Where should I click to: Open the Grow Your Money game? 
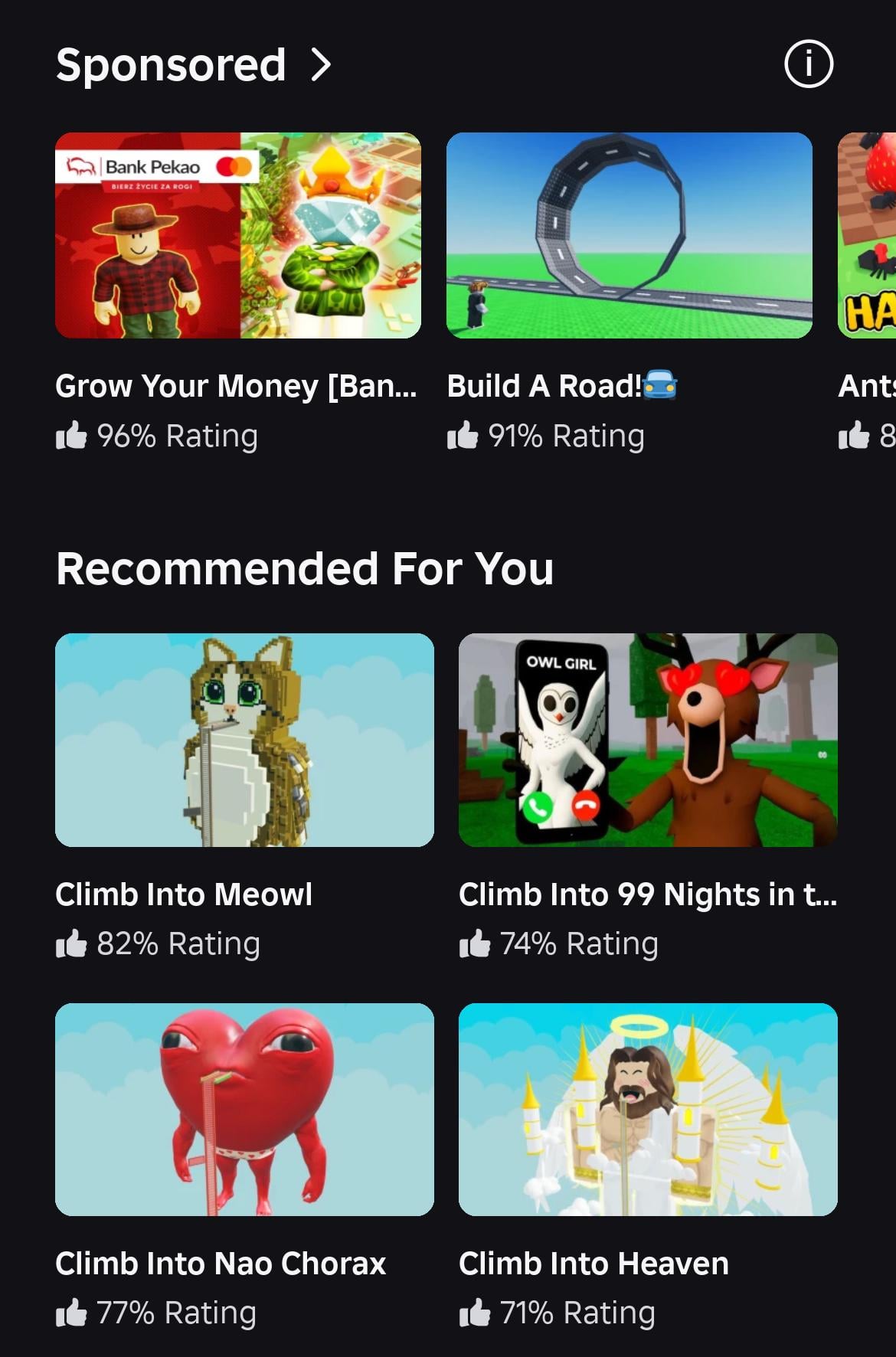238,236
